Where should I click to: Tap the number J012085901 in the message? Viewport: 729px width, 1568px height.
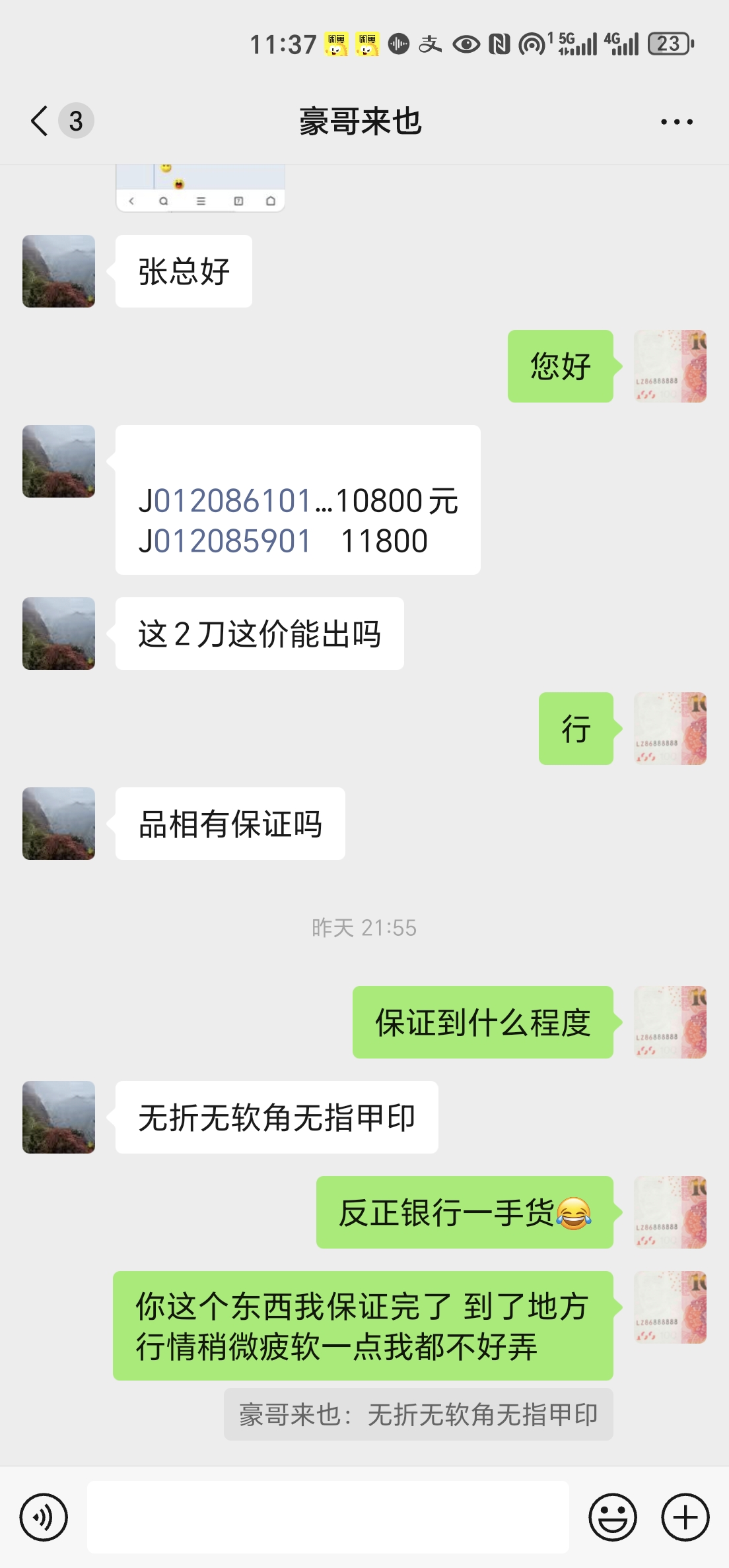(x=225, y=541)
